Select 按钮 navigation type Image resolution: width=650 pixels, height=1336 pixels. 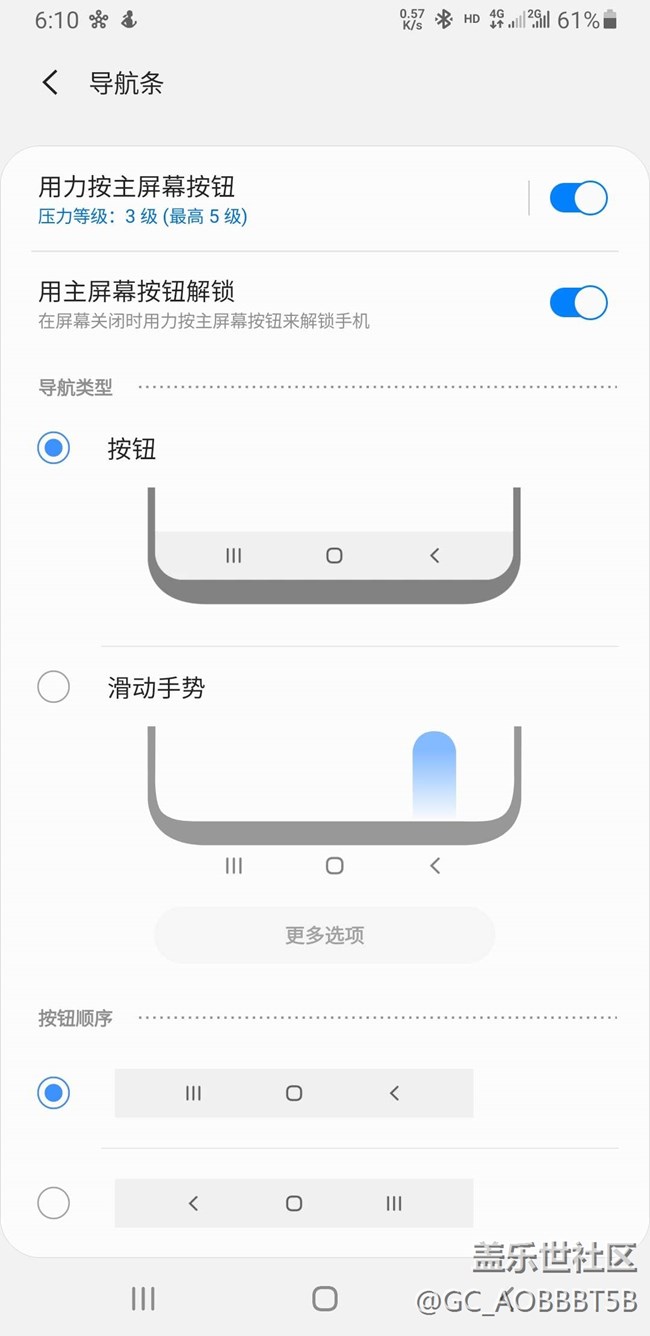point(53,448)
